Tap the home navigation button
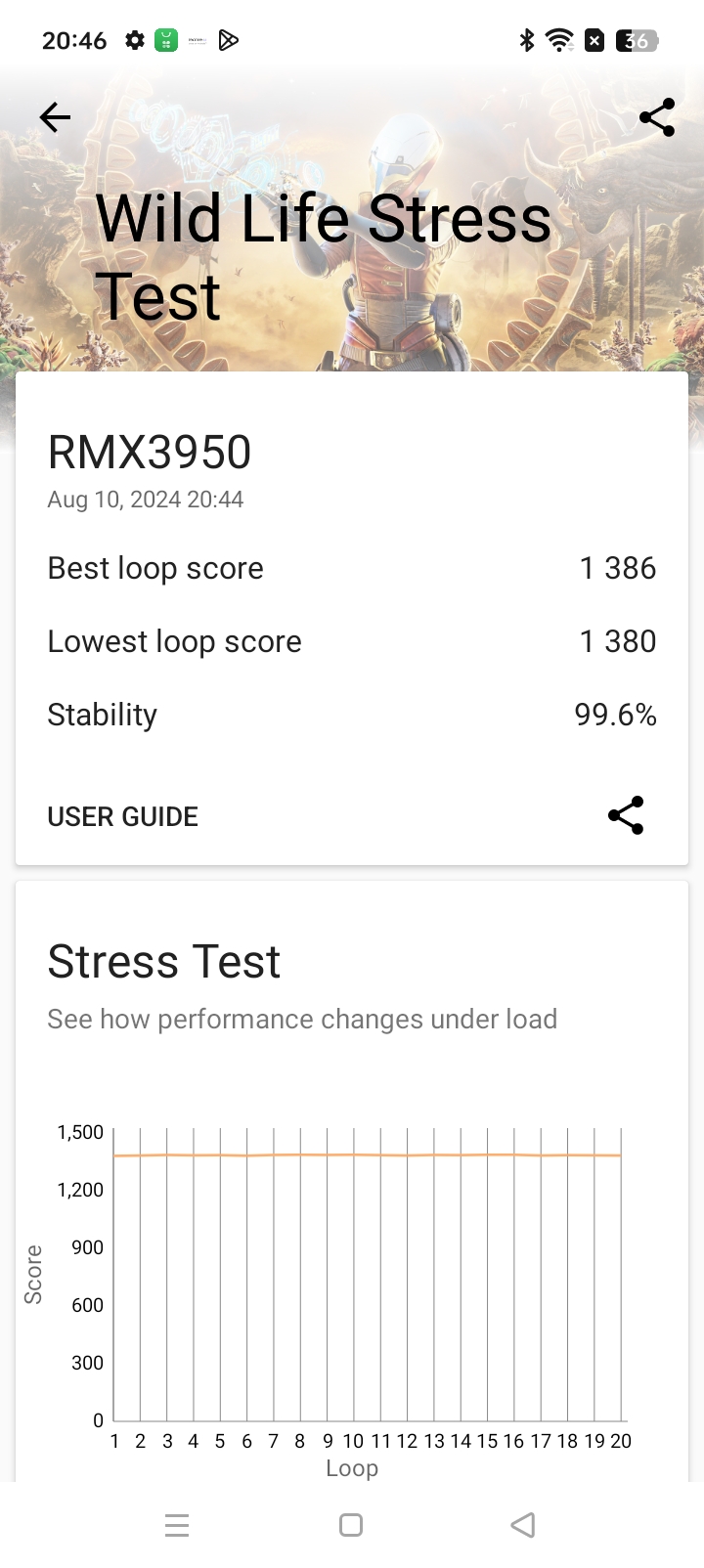704x1568 pixels. pyautogui.click(x=352, y=1524)
